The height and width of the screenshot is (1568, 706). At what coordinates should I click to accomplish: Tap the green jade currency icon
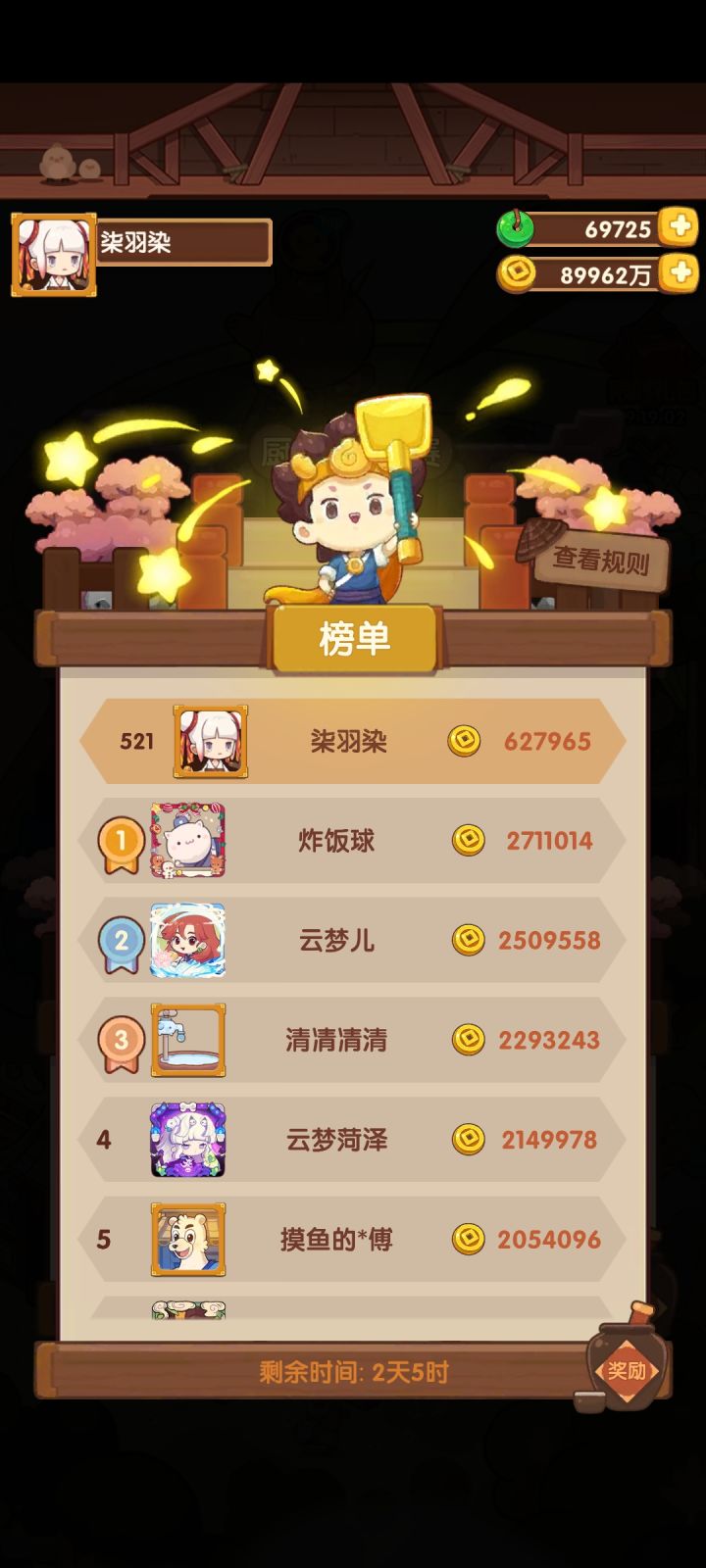tap(514, 227)
